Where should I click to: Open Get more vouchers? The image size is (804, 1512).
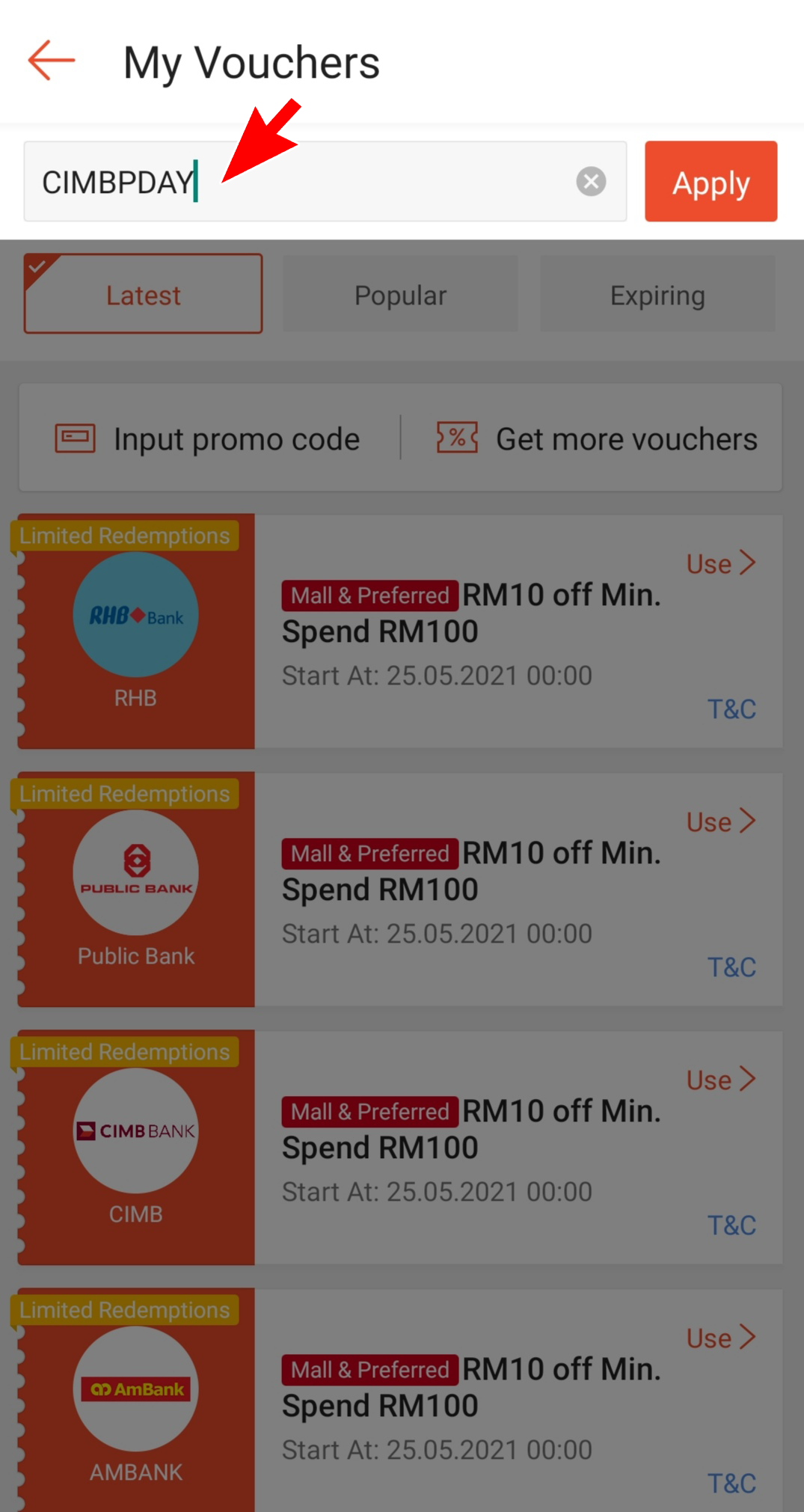coord(597,439)
